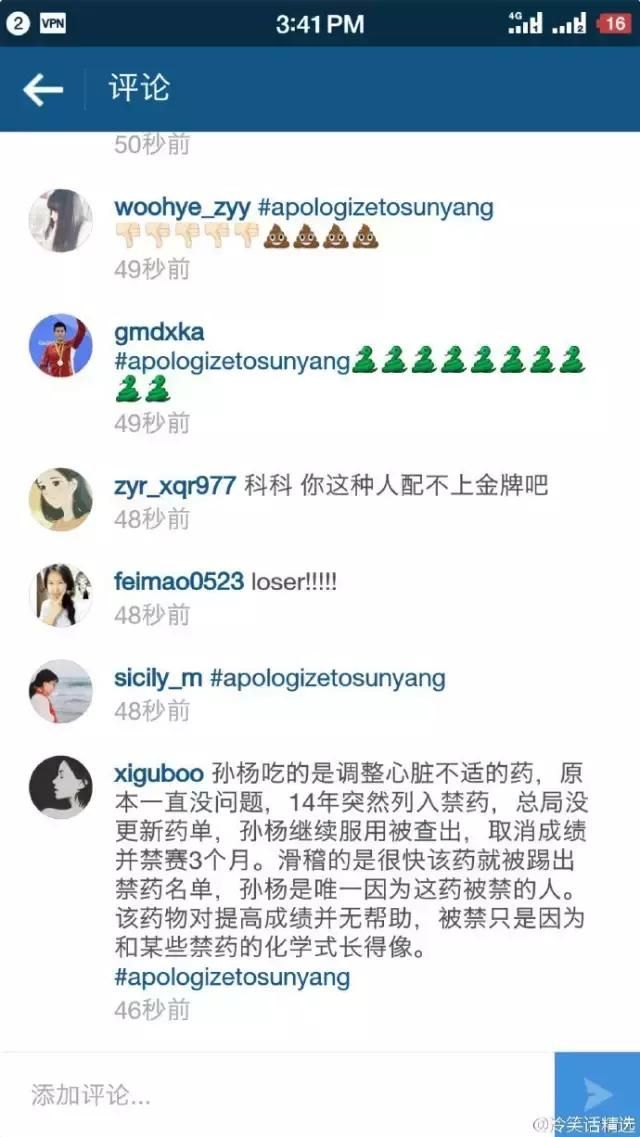Tap feimao0523's profile photo
Image resolution: width=640 pixels, height=1137 pixels.
coord(60,595)
